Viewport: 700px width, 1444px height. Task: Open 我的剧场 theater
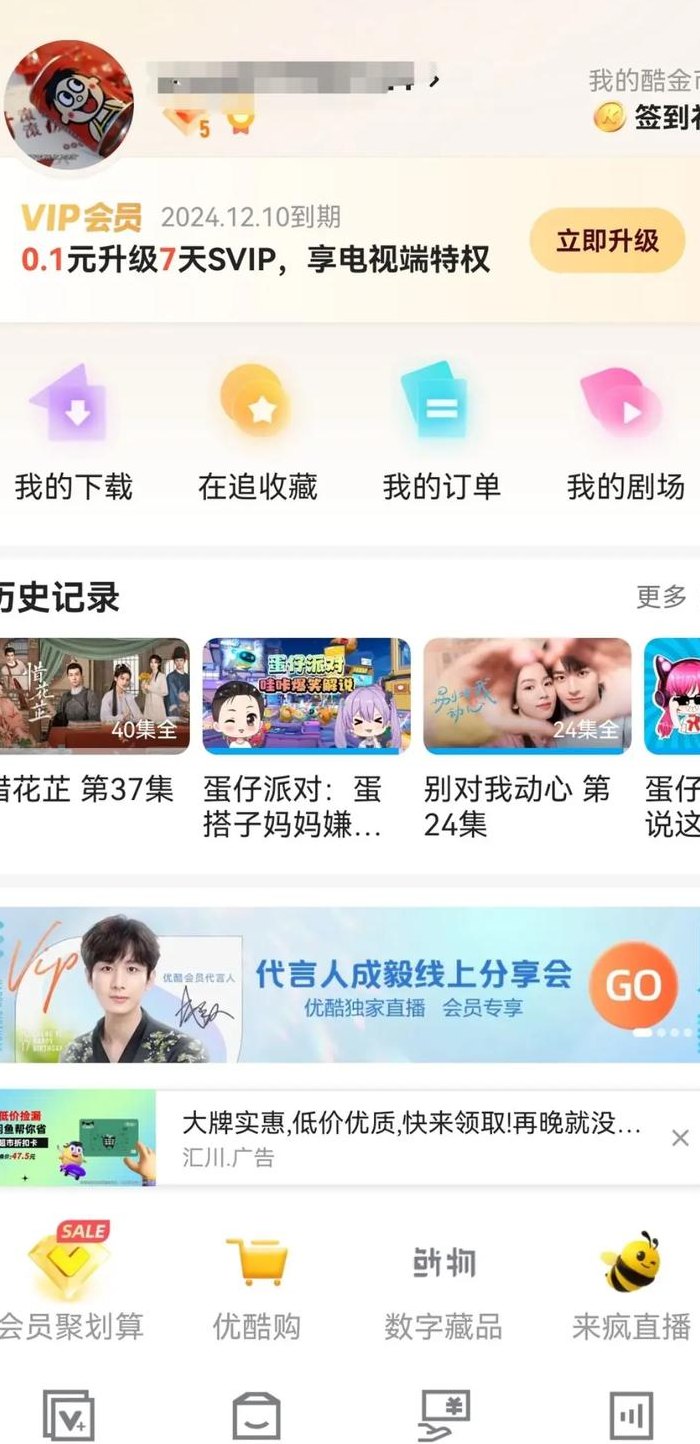[625, 432]
